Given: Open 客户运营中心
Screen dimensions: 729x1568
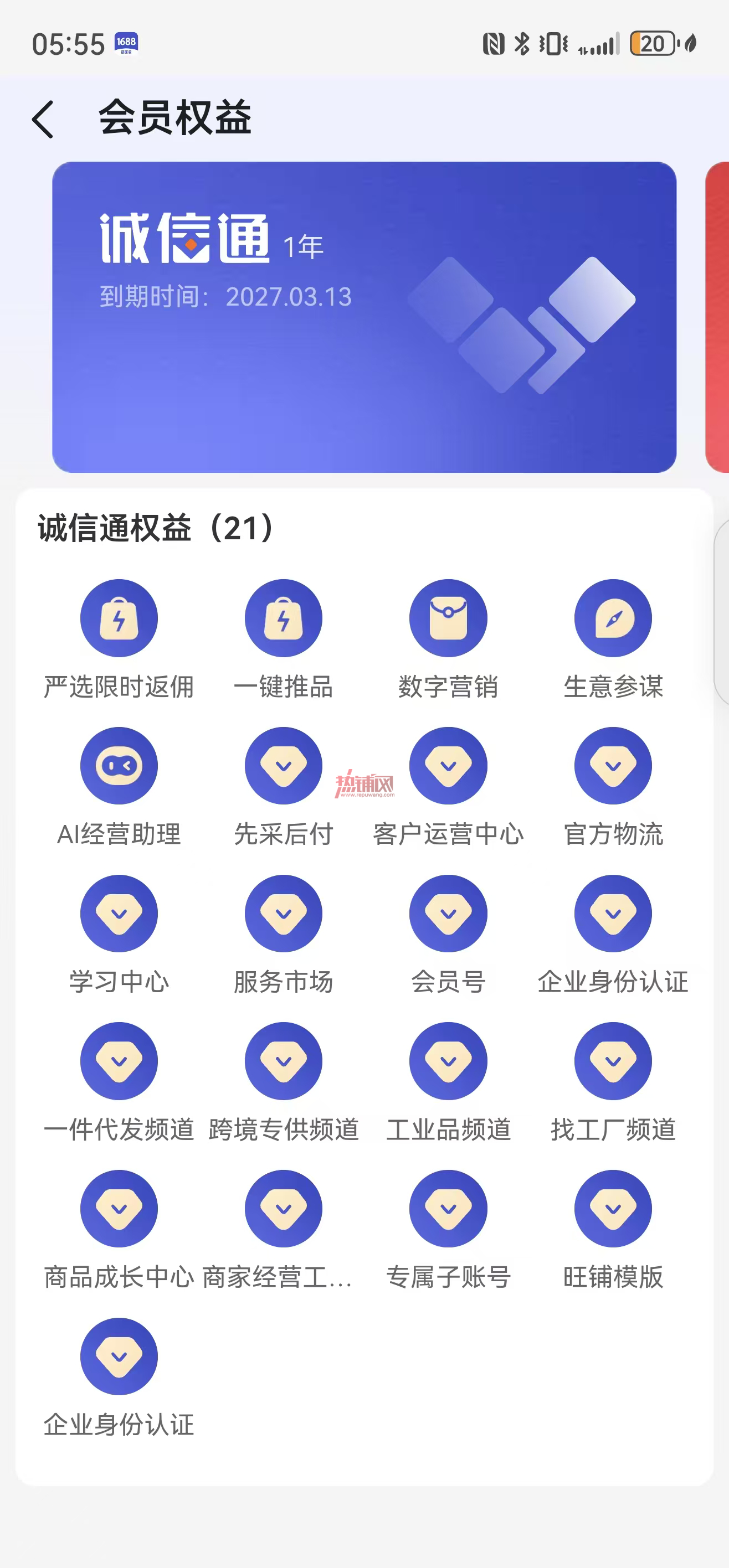Looking at the screenshot, I should pos(448,787).
